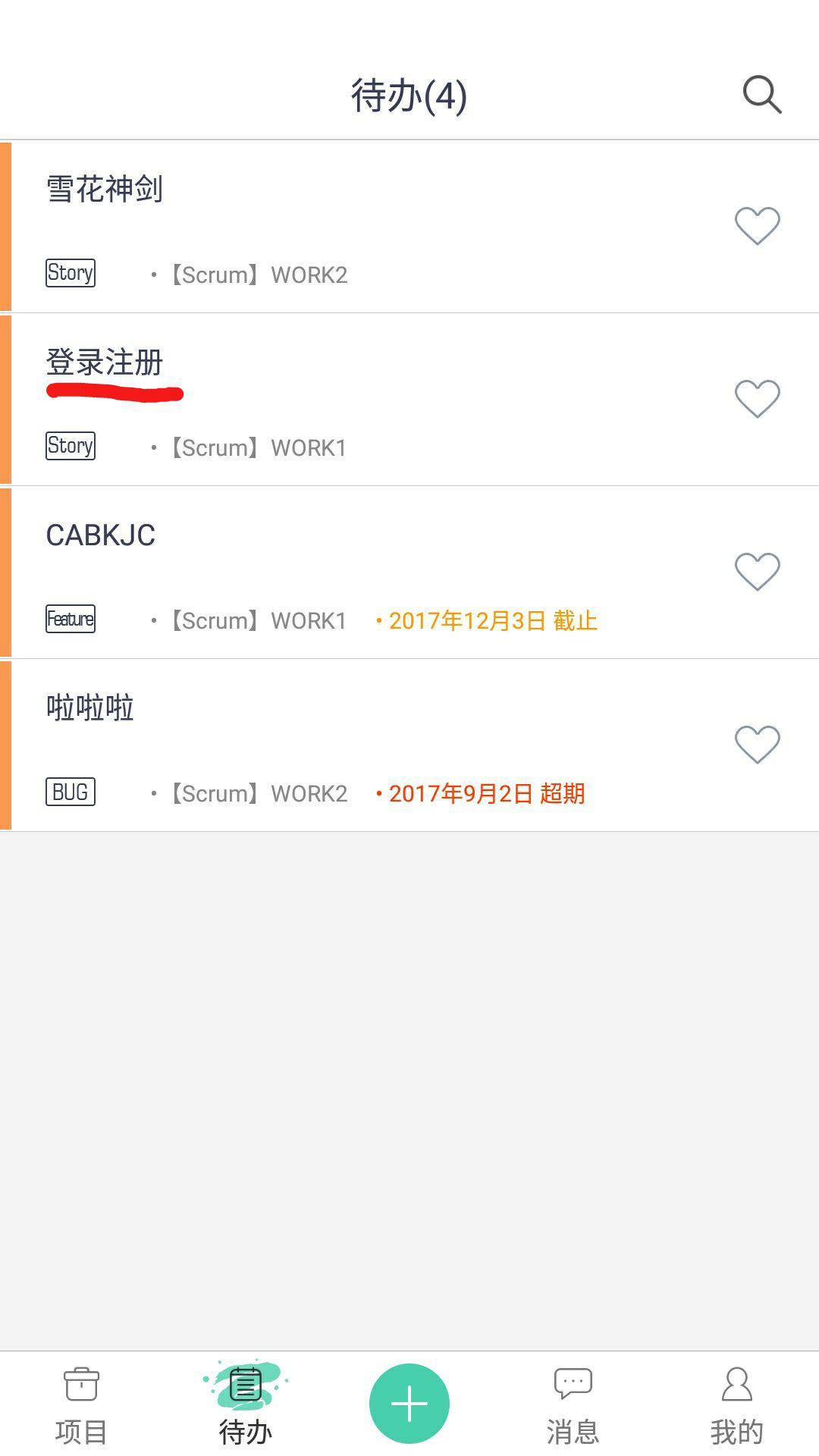Open the search icon
This screenshot has height=1456, width=819.
(x=761, y=95)
